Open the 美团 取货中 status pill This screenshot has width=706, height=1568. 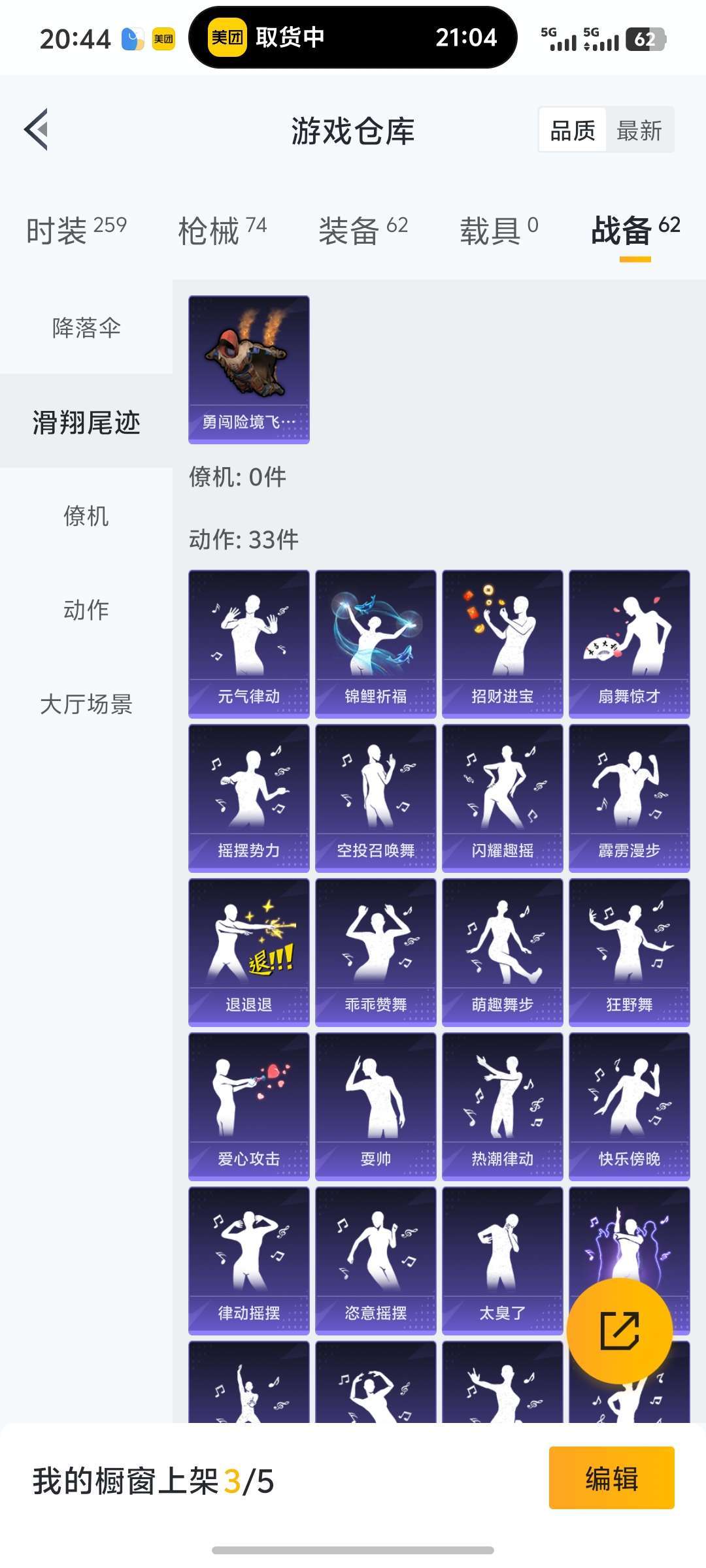click(x=353, y=37)
